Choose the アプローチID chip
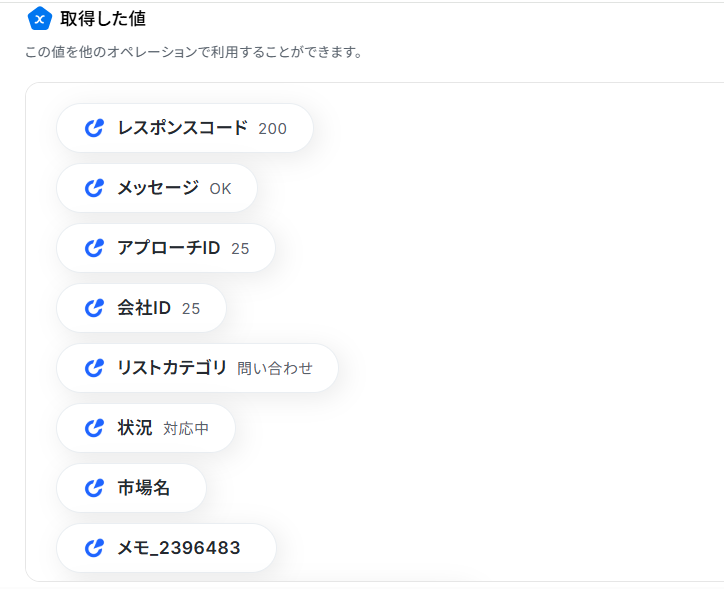This screenshot has height=589, width=724. (x=166, y=248)
